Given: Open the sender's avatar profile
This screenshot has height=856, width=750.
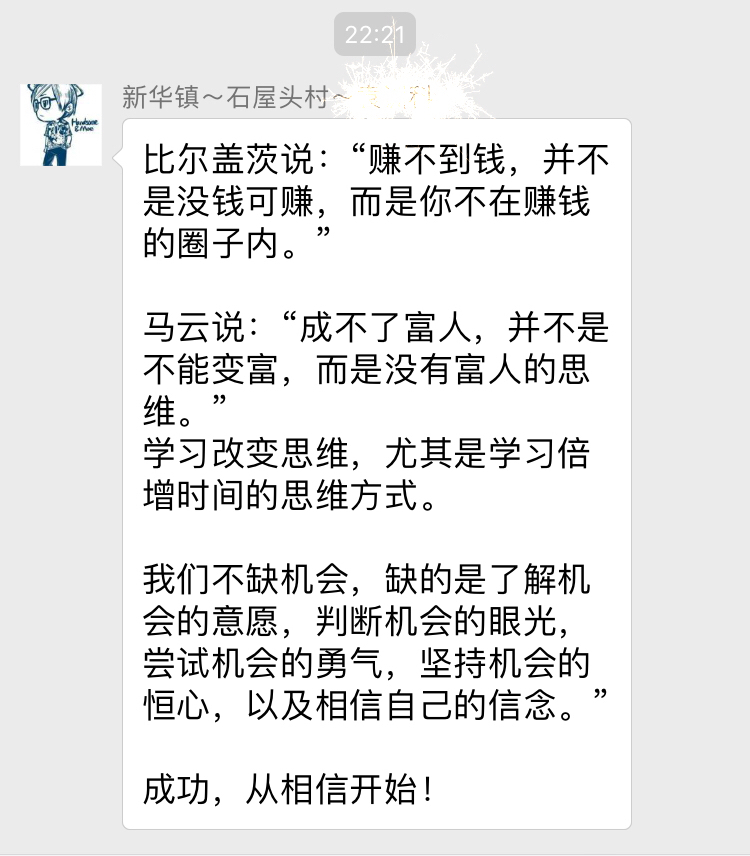Looking at the screenshot, I should [x=61, y=124].
